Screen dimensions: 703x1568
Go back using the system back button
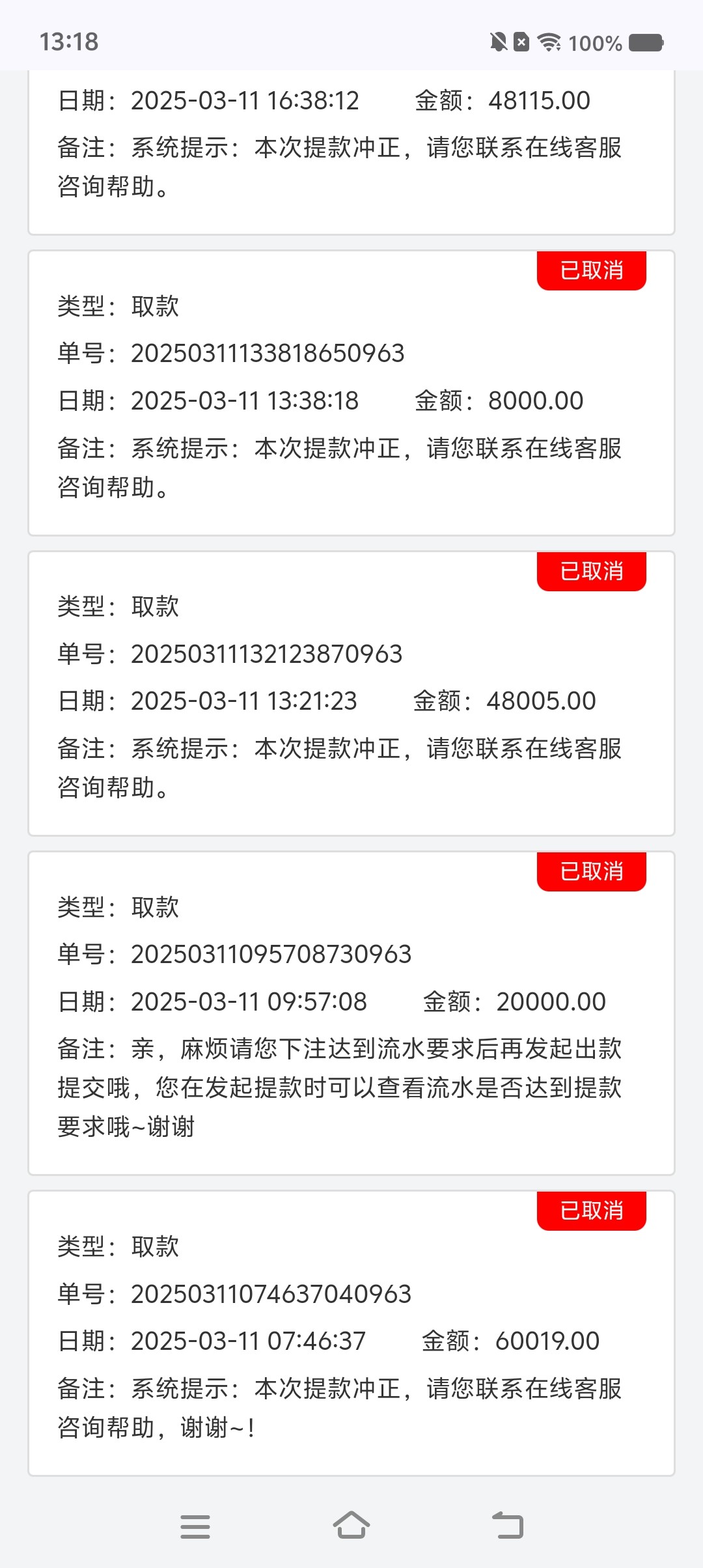pos(508,1525)
